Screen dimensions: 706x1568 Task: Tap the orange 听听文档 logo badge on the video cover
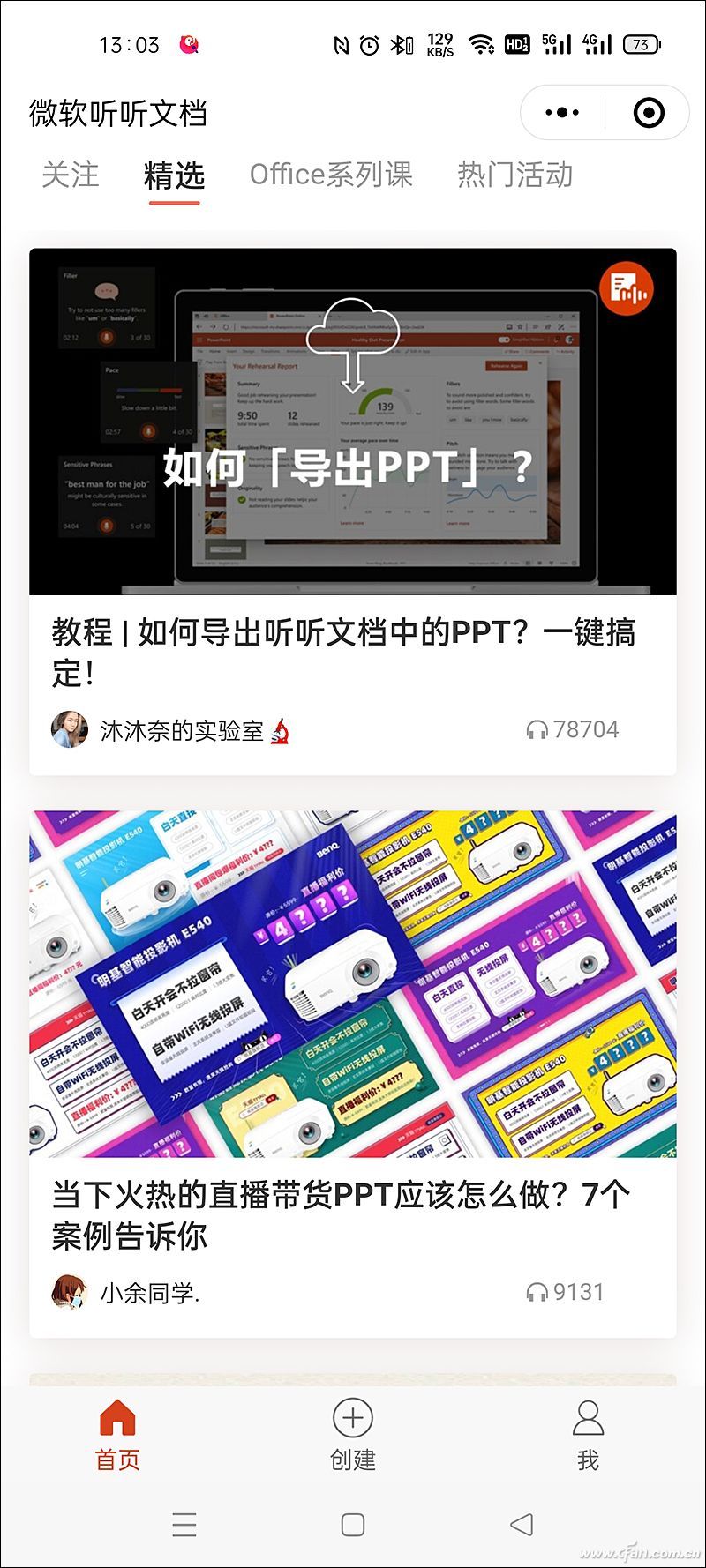pyautogui.click(x=627, y=287)
